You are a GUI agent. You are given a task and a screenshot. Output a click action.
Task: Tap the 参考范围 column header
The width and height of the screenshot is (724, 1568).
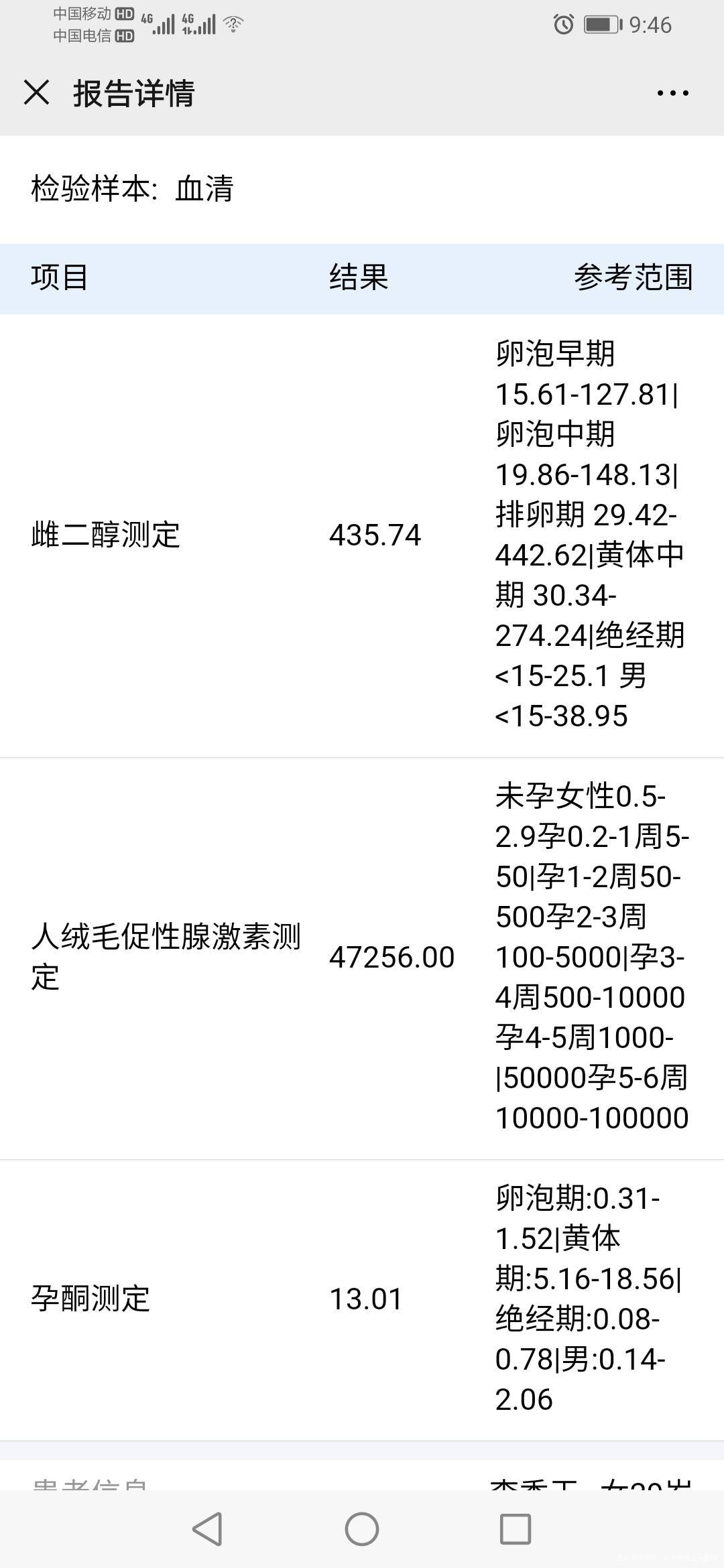[x=633, y=279]
